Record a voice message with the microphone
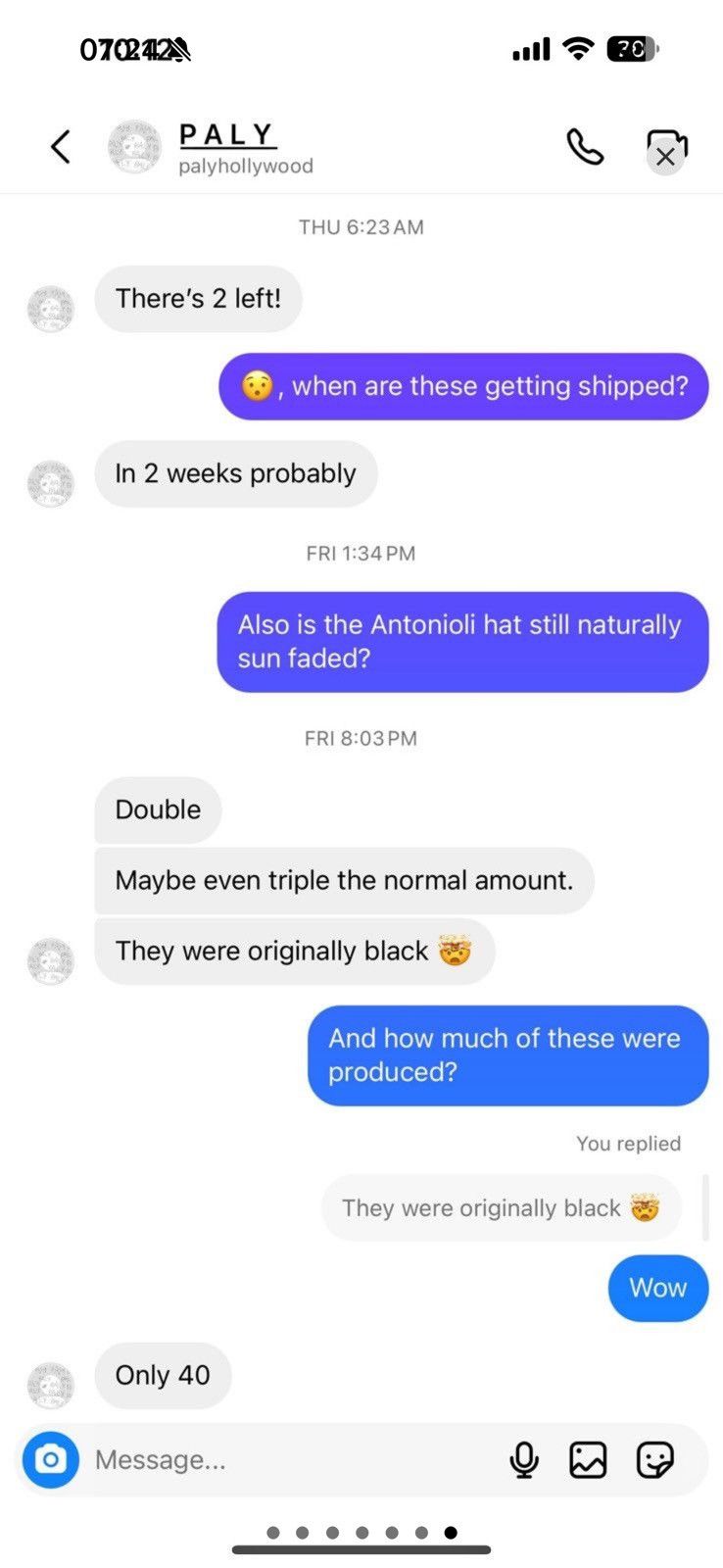The height and width of the screenshot is (1568, 723). pyautogui.click(x=524, y=1460)
